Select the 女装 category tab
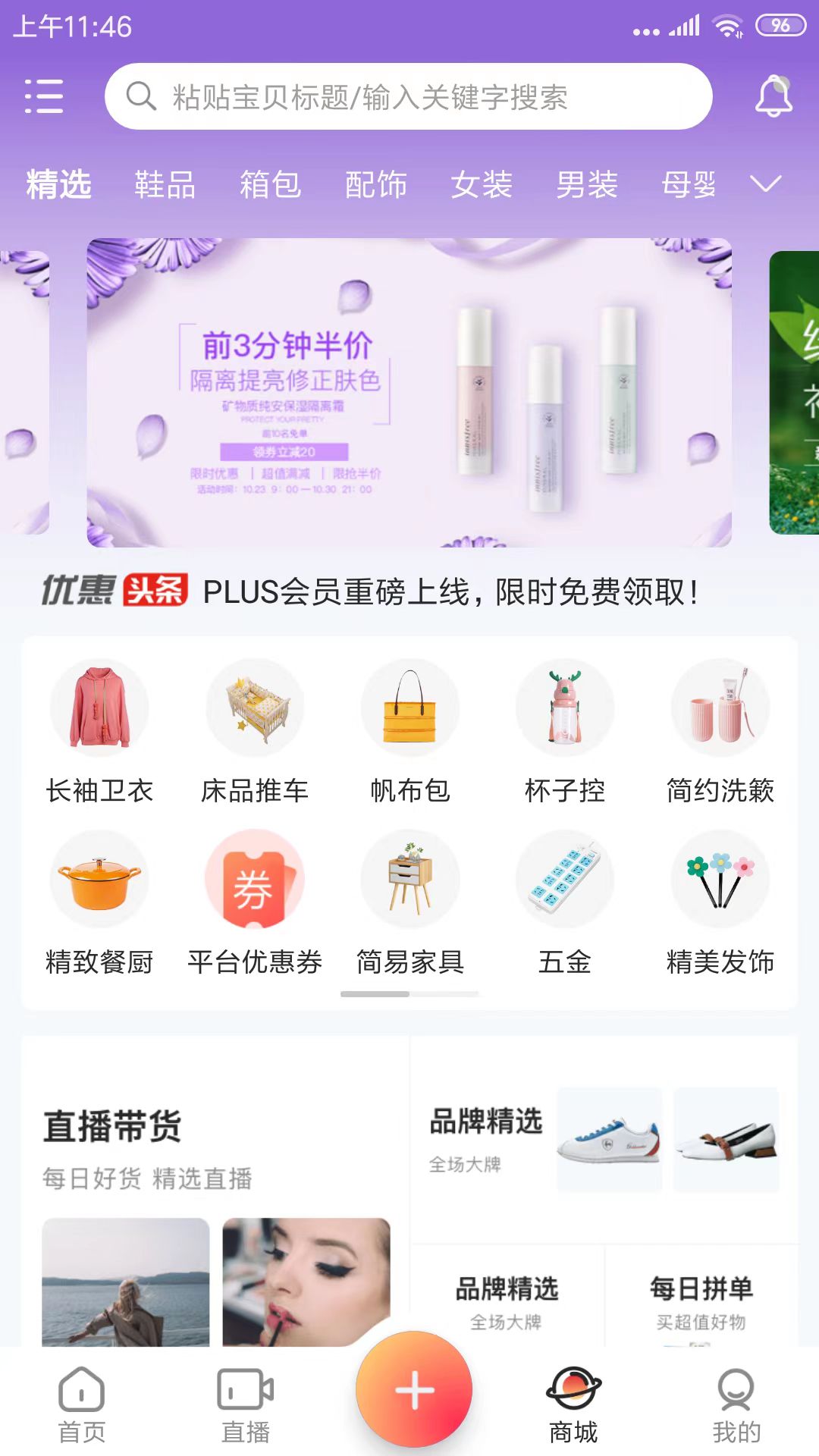 point(481,184)
